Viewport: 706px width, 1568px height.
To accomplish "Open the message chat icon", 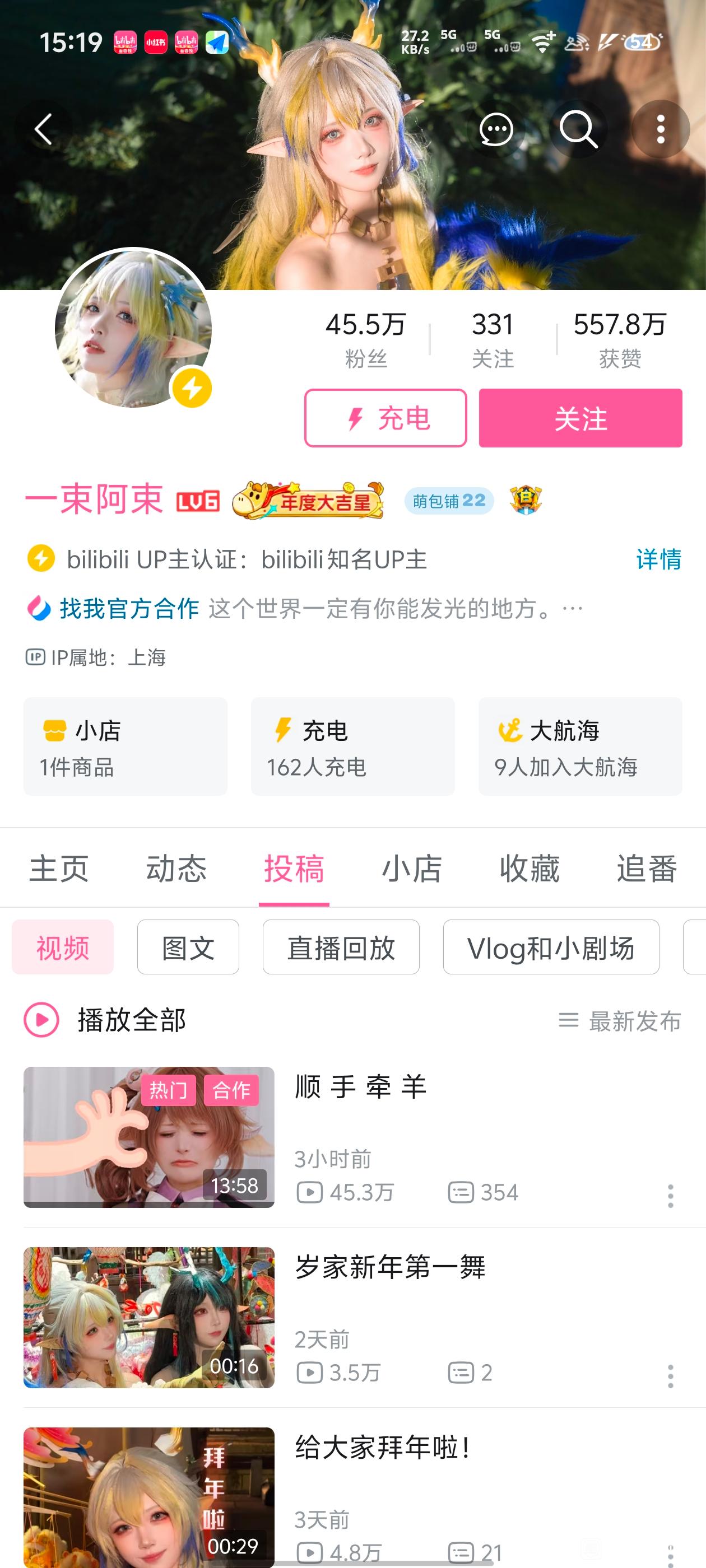I will pyautogui.click(x=496, y=129).
